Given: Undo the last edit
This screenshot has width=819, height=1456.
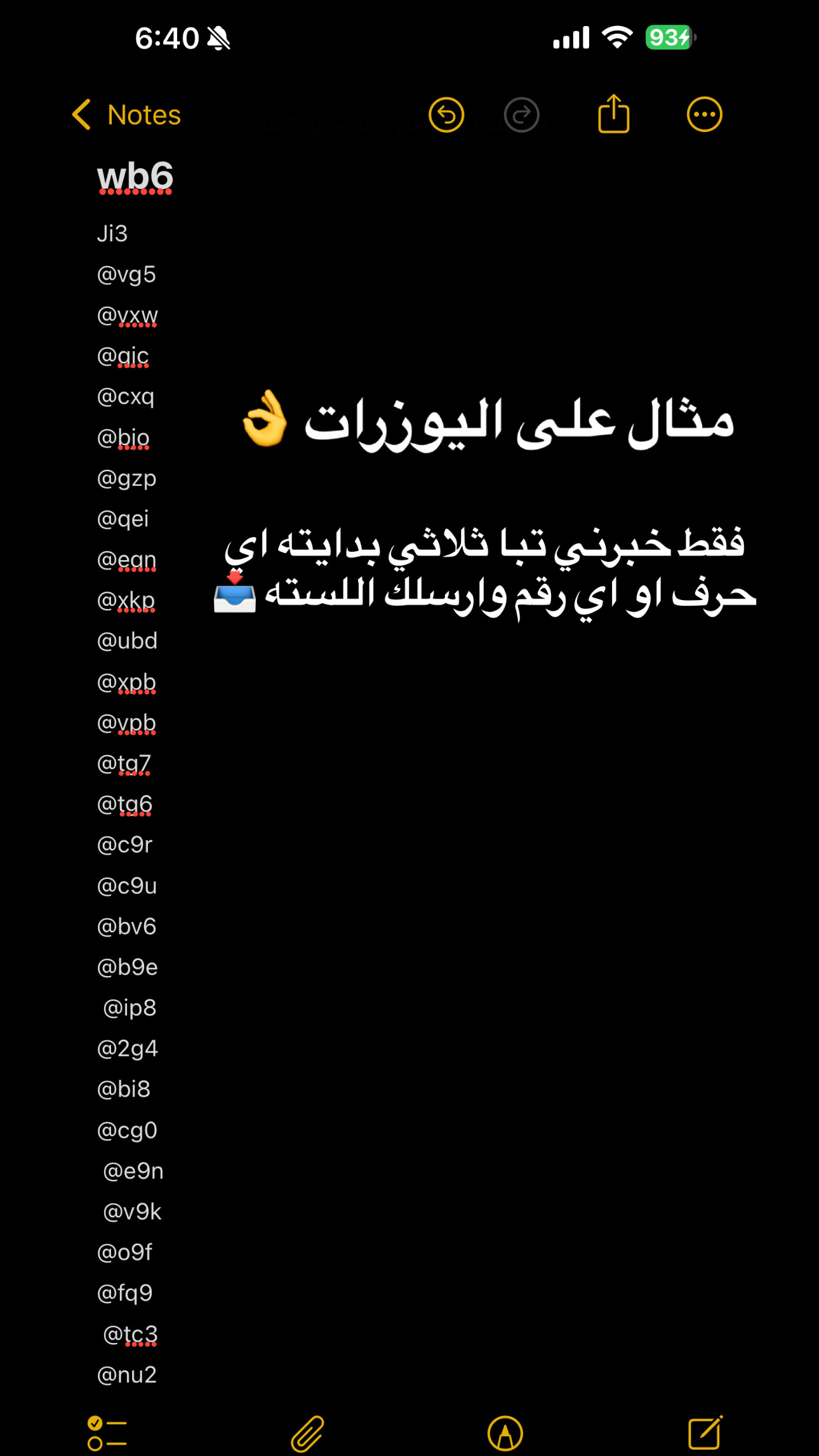Looking at the screenshot, I should click(446, 115).
